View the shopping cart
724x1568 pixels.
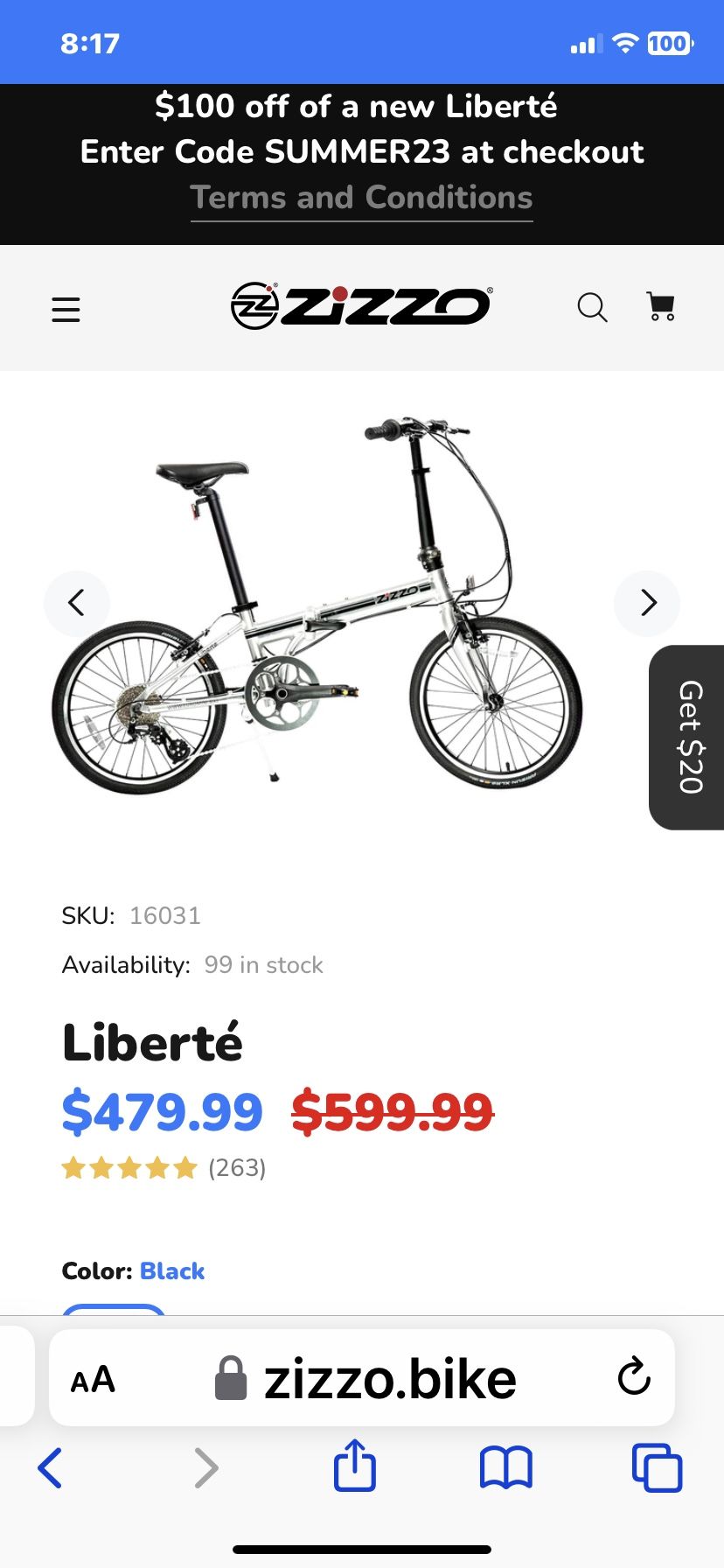coord(661,306)
